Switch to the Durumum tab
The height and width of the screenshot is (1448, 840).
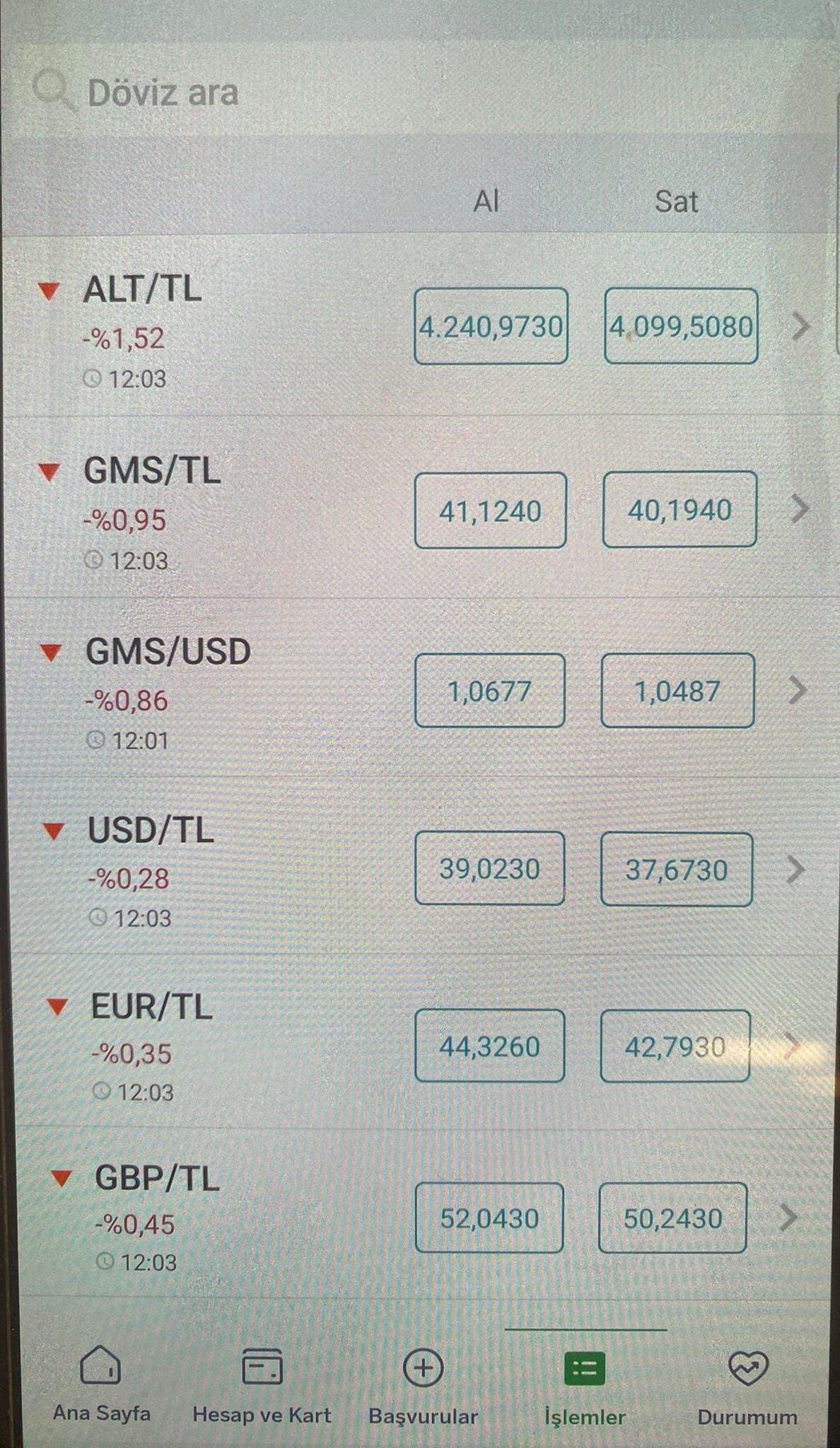747,1384
